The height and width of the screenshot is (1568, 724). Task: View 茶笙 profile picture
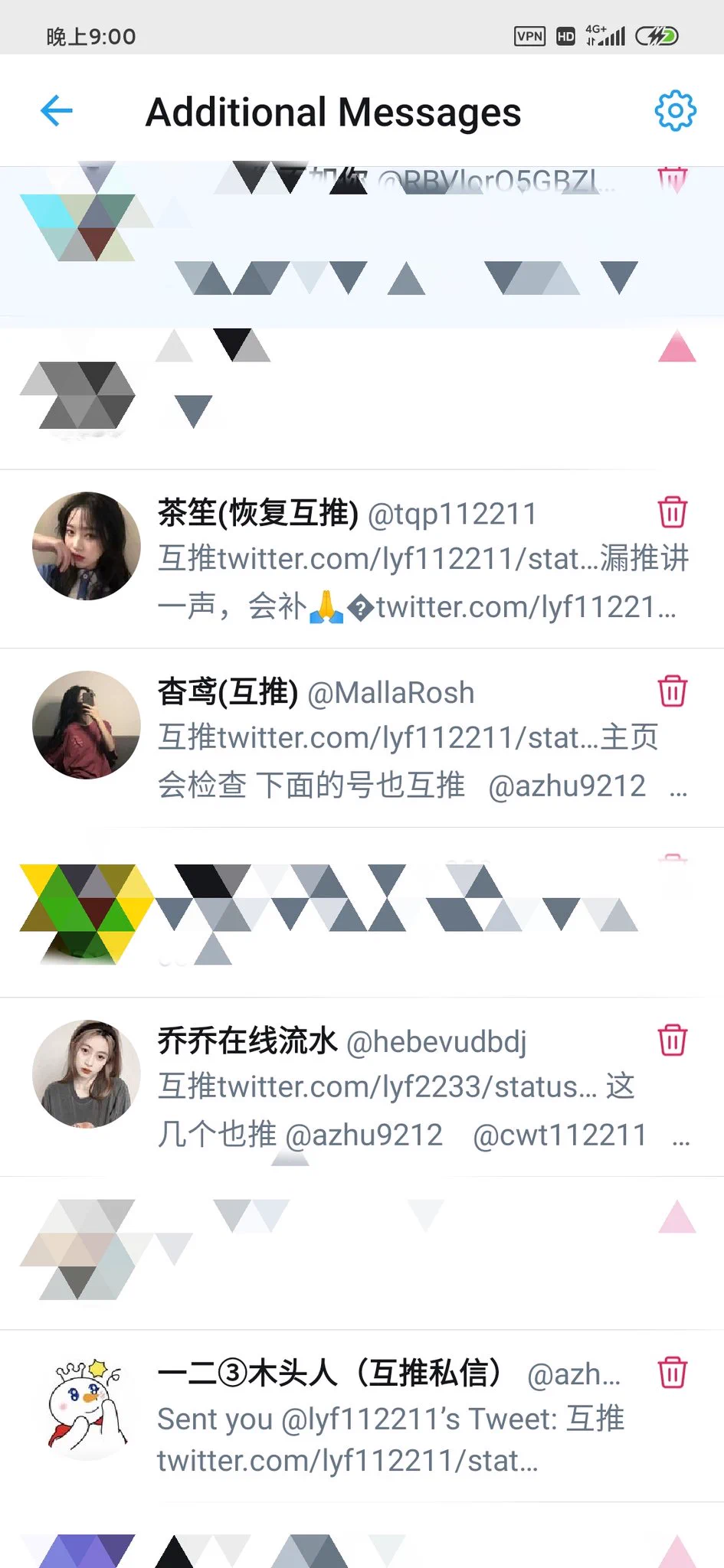pyautogui.click(x=87, y=546)
